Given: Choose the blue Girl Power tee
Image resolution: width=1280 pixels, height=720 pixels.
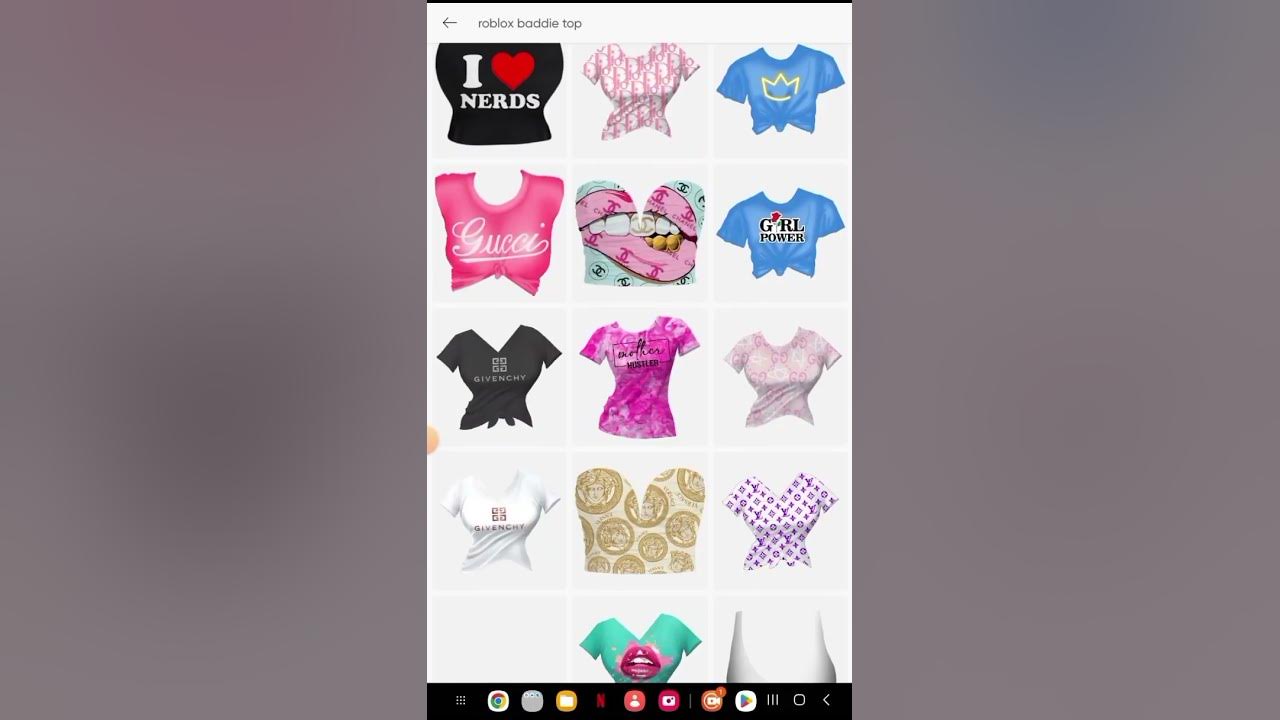Looking at the screenshot, I should click(x=781, y=233).
